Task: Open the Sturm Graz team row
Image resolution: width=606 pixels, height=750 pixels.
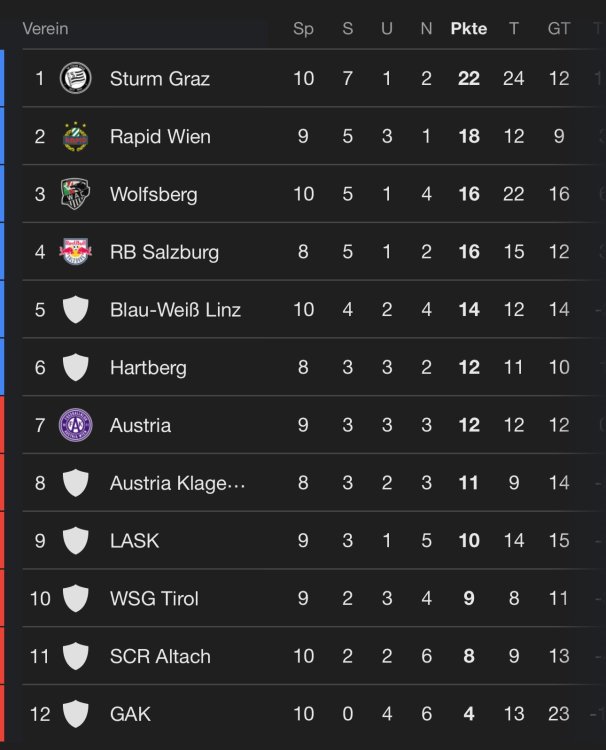Action: (160, 78)
